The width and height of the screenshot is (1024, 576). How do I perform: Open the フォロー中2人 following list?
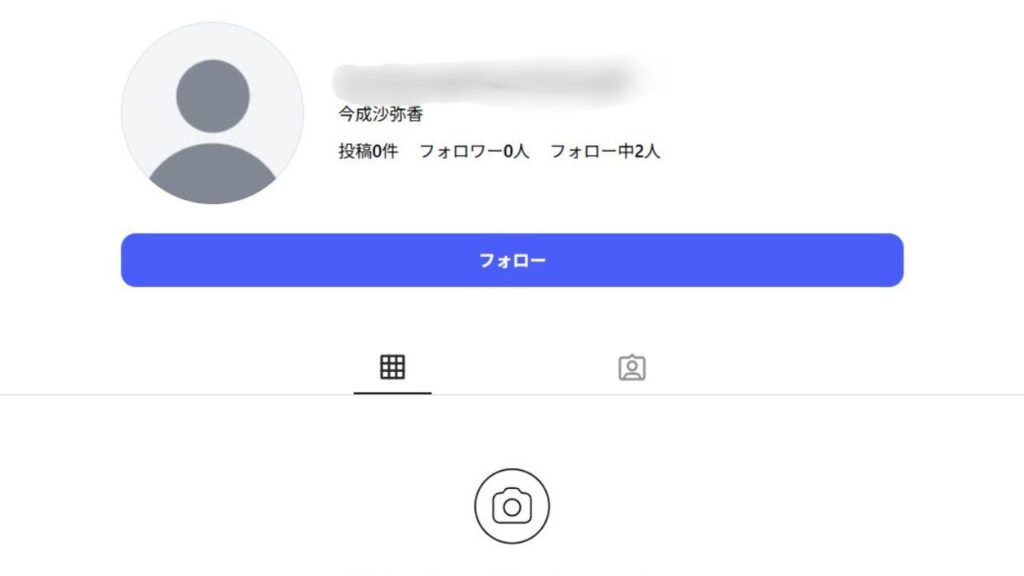(605, 151)
